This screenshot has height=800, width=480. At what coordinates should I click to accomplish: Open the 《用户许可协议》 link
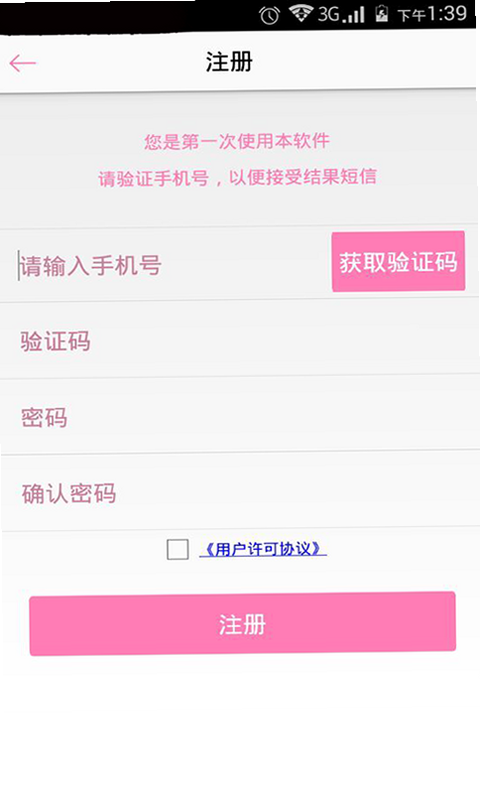[x=263, y=549]
